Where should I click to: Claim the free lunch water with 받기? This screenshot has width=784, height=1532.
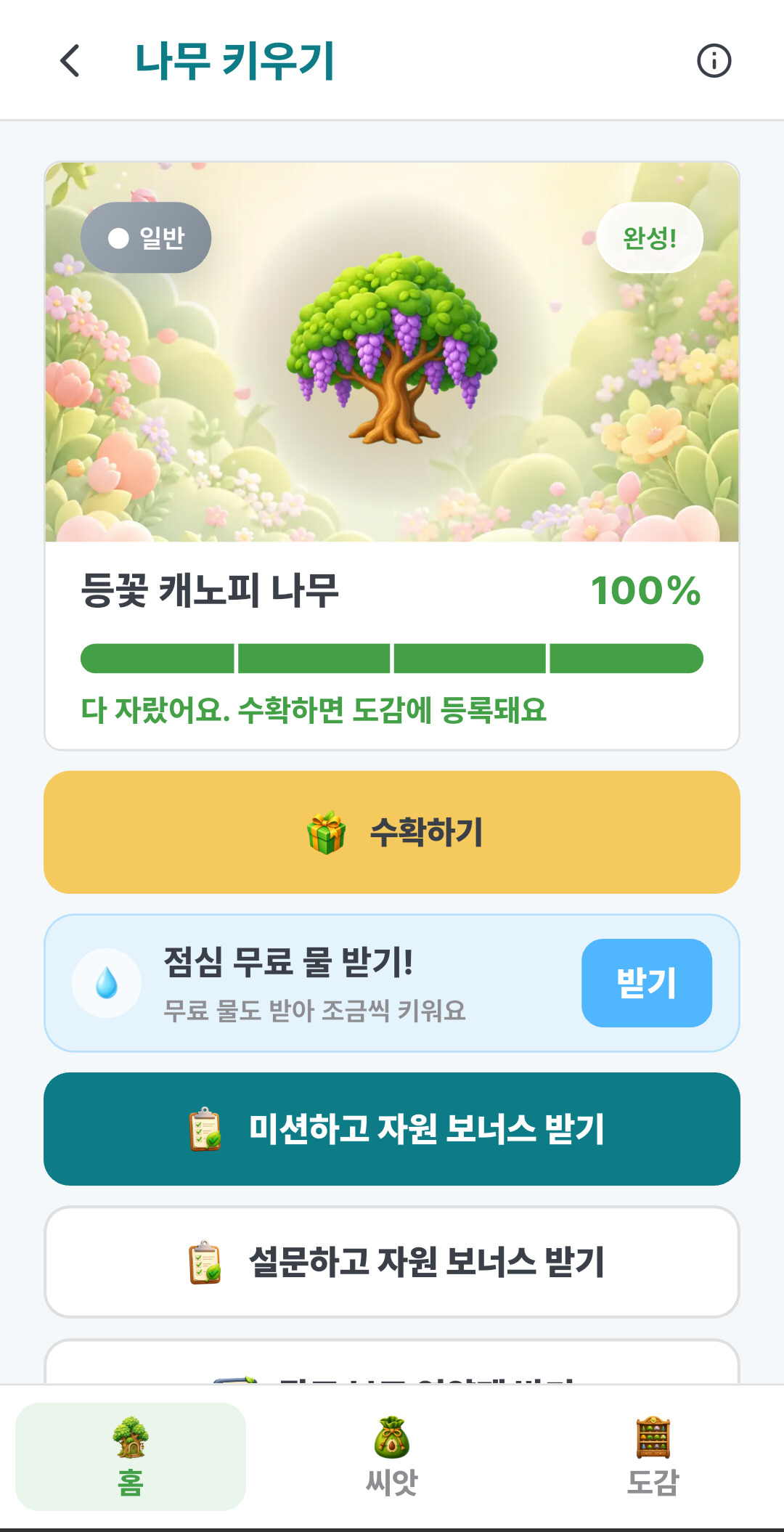coord(646,983)
